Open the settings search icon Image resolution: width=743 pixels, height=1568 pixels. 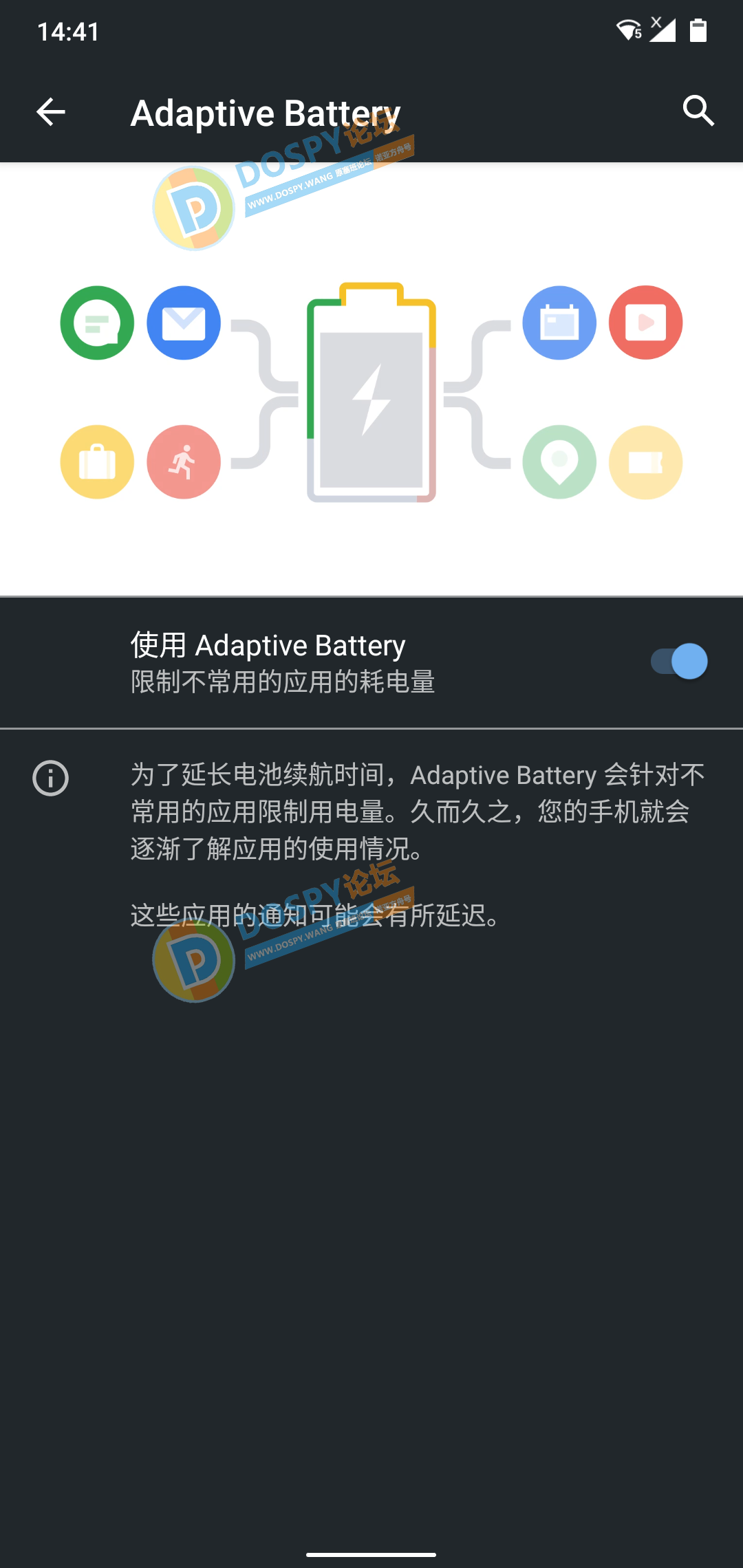point(698,111)
